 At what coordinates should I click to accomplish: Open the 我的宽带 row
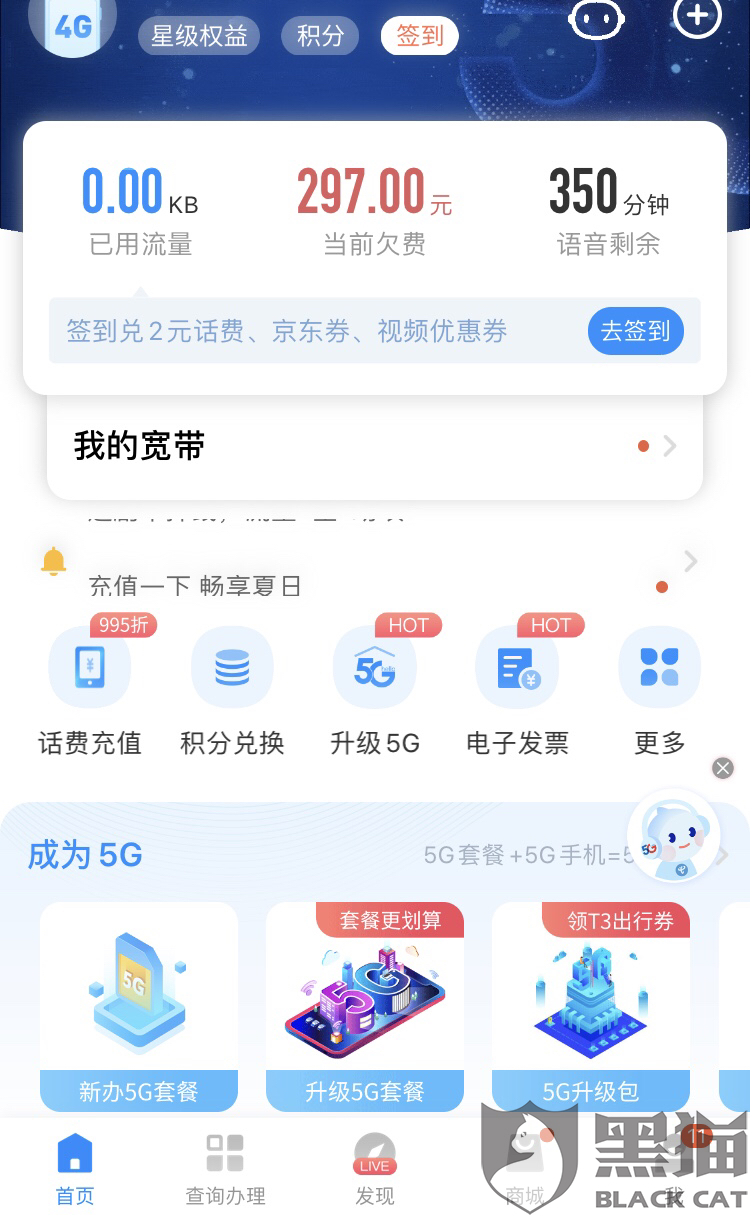point(375,446)
